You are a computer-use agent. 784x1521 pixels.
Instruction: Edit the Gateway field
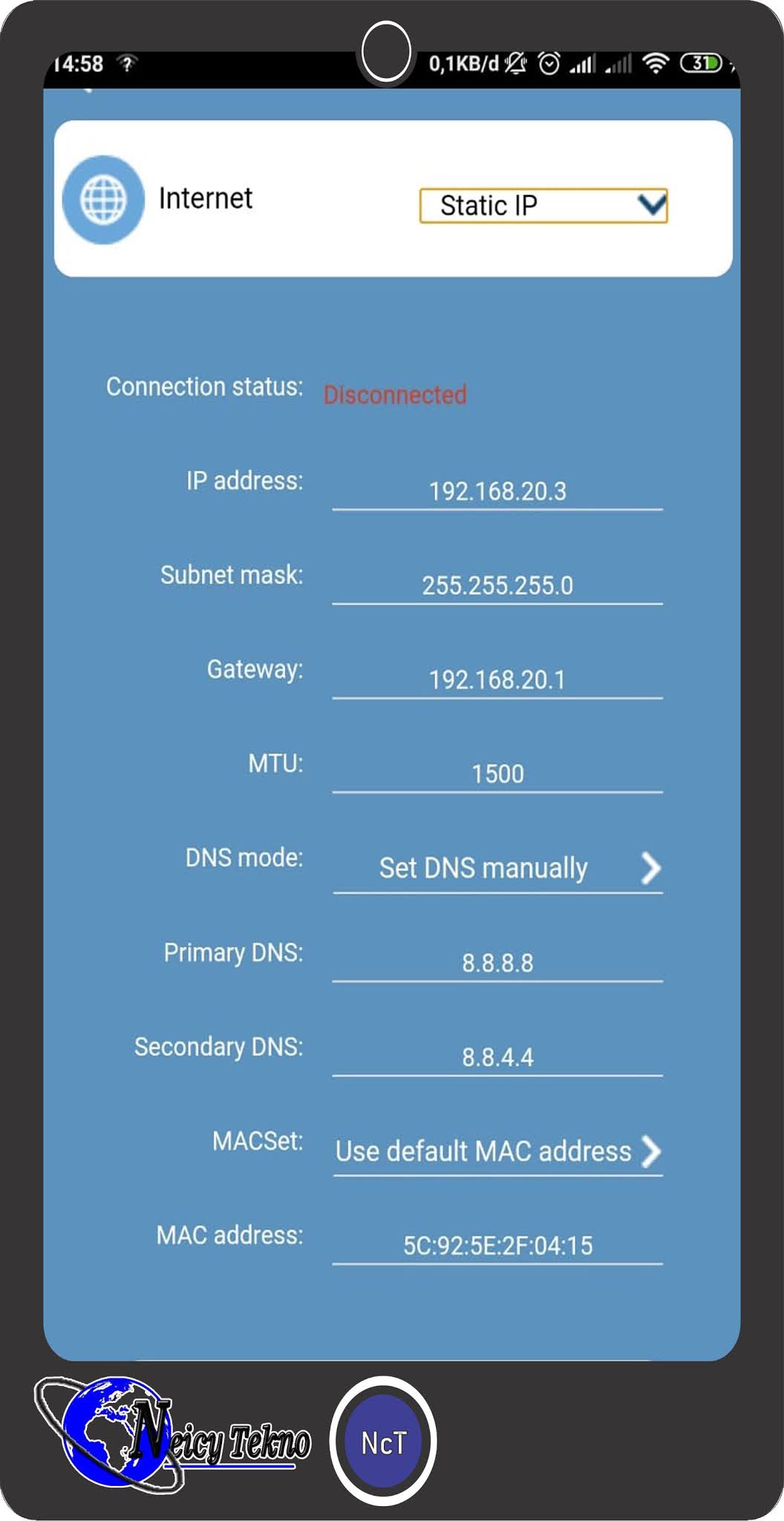497,679
